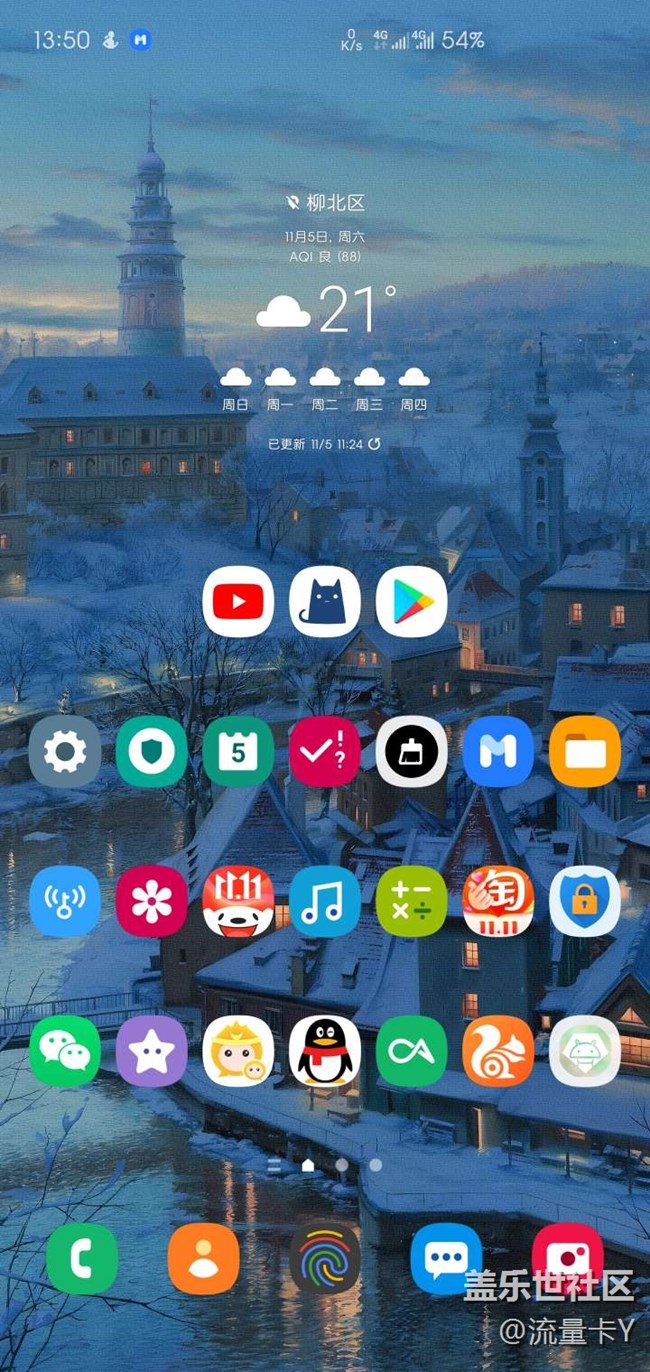Refresh the weather widget update
Viewport: 650px width, 1372px height.
374,443
